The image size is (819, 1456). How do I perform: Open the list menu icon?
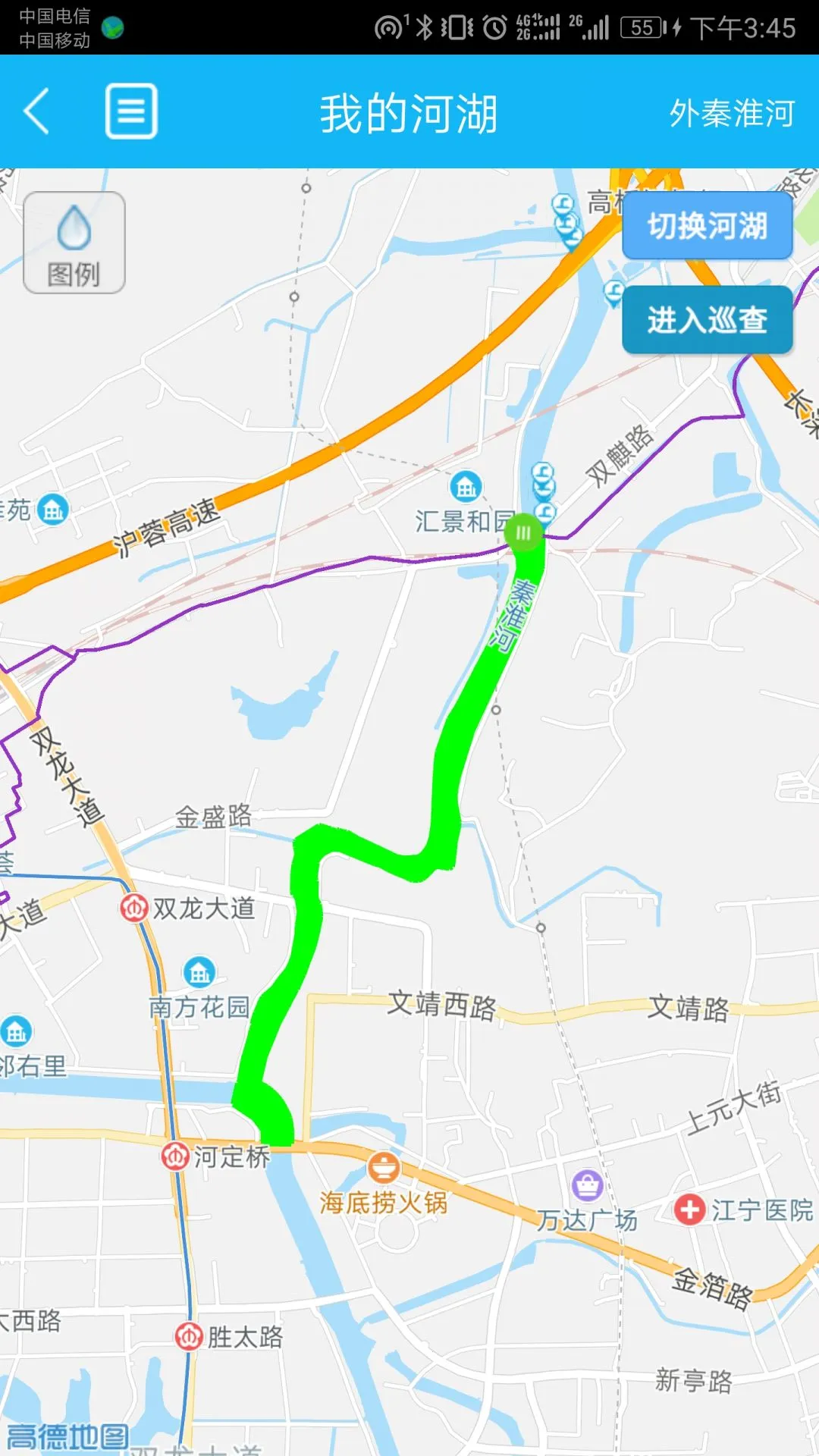click(x=131, y=111)
